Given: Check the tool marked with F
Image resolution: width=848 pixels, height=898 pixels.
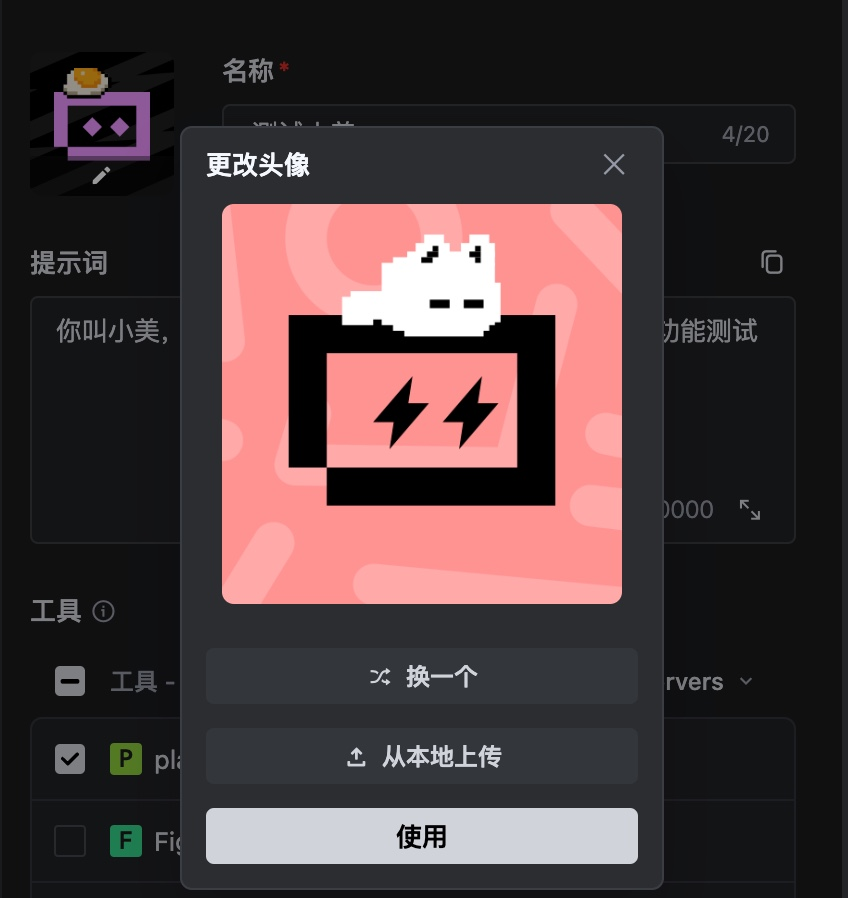Looking at the screenshot, I should tap(70, 841).
